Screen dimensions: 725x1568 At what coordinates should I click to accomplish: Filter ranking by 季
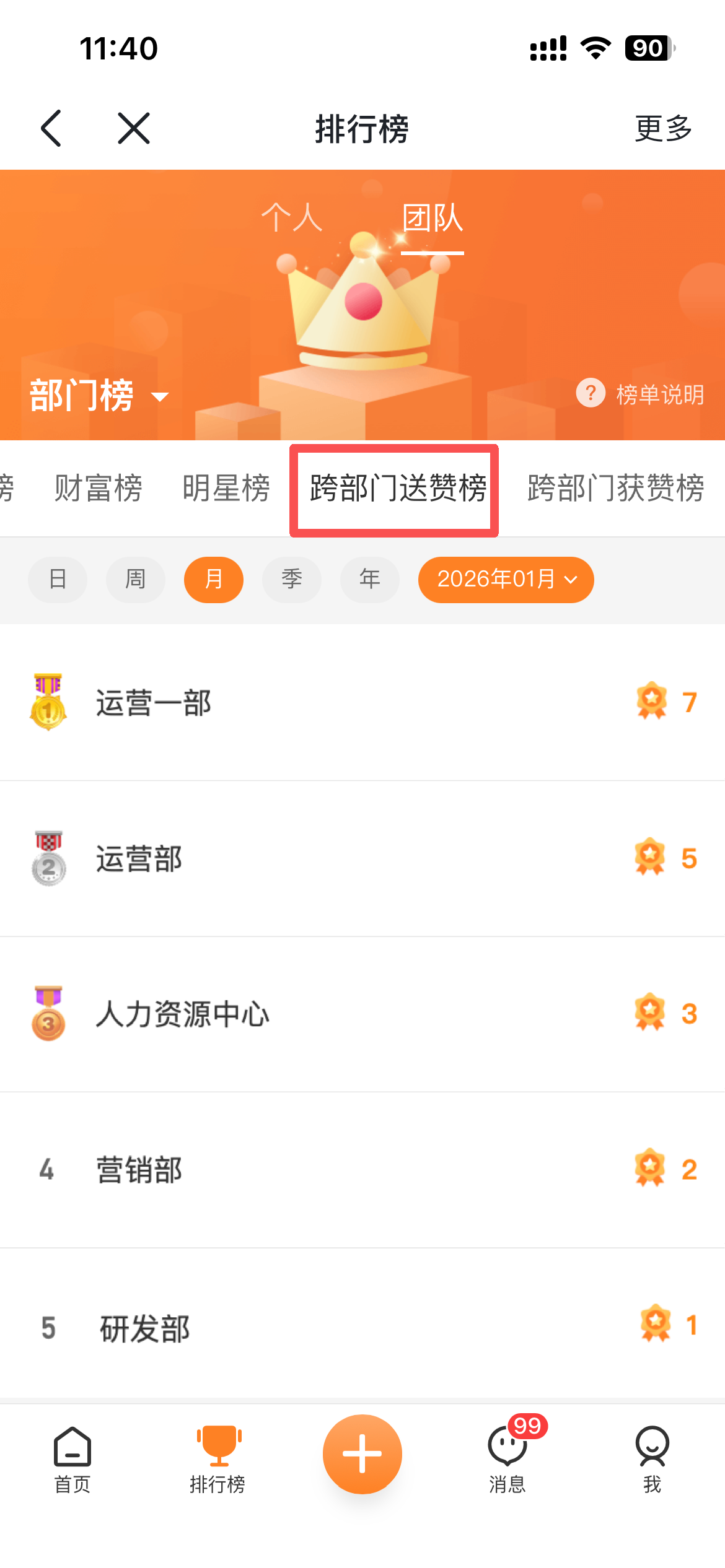coord(292,580)
